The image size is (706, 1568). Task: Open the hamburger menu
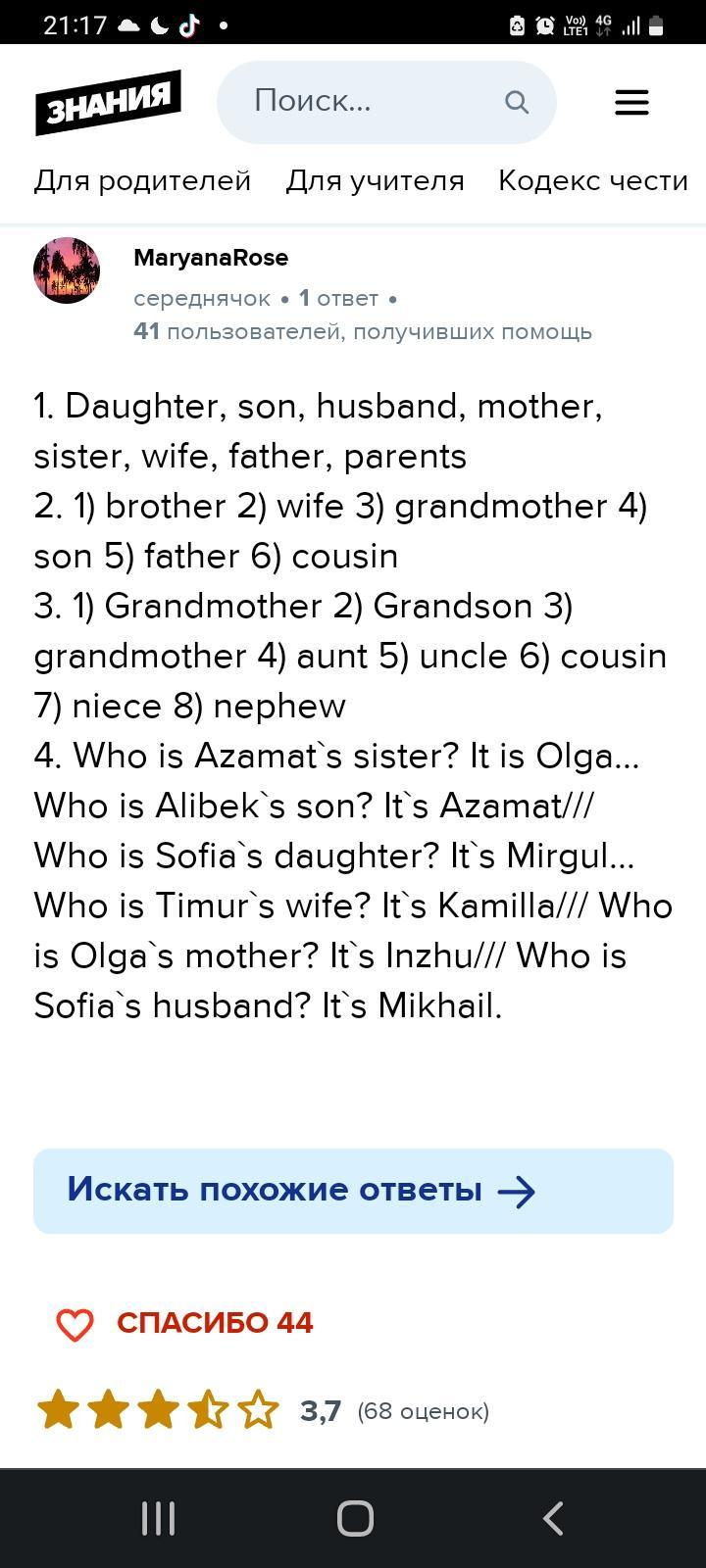(631, 102)
